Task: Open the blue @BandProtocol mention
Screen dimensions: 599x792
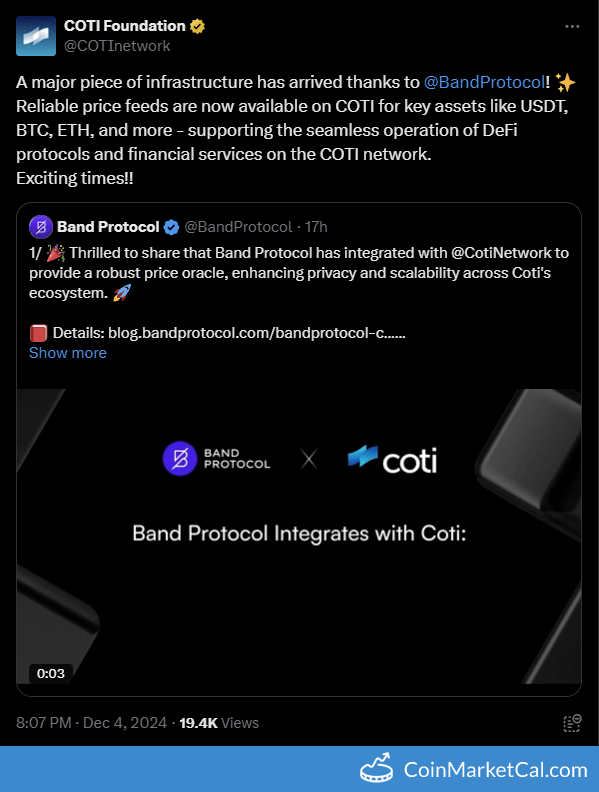Action: coord(484,82)
